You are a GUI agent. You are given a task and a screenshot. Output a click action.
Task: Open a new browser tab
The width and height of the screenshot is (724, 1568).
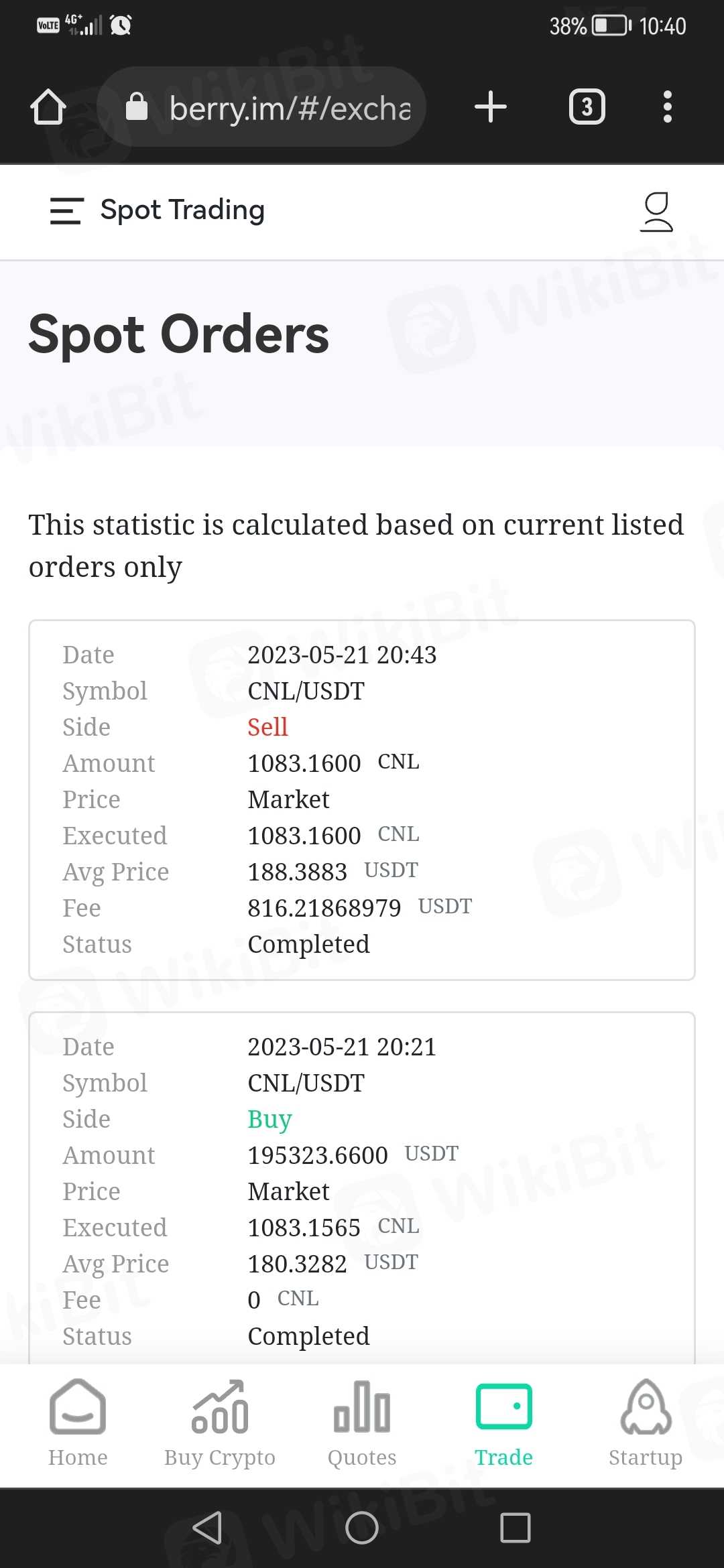point(491,107)
